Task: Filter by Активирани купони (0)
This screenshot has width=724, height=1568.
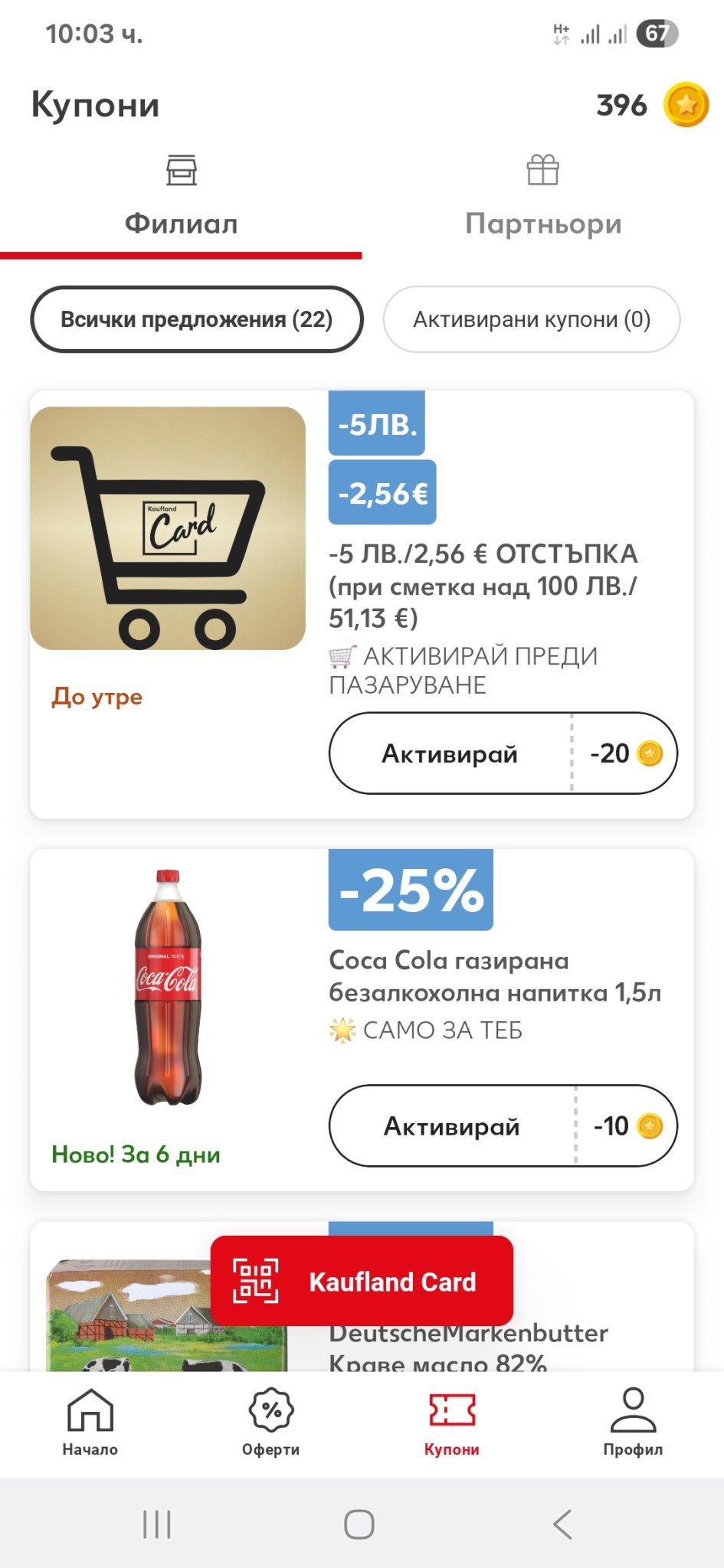Action: (532, 319)
